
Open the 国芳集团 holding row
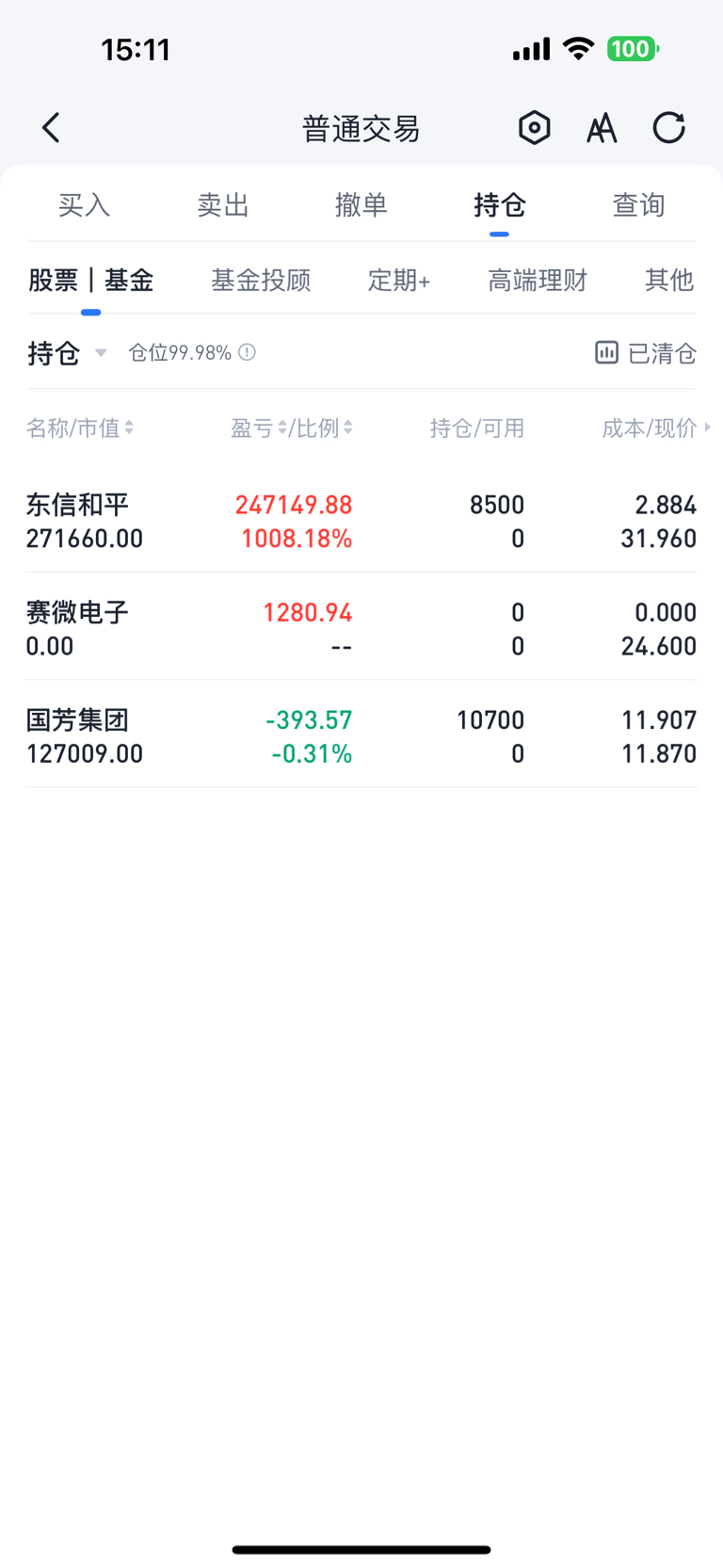tap(361, 736)
